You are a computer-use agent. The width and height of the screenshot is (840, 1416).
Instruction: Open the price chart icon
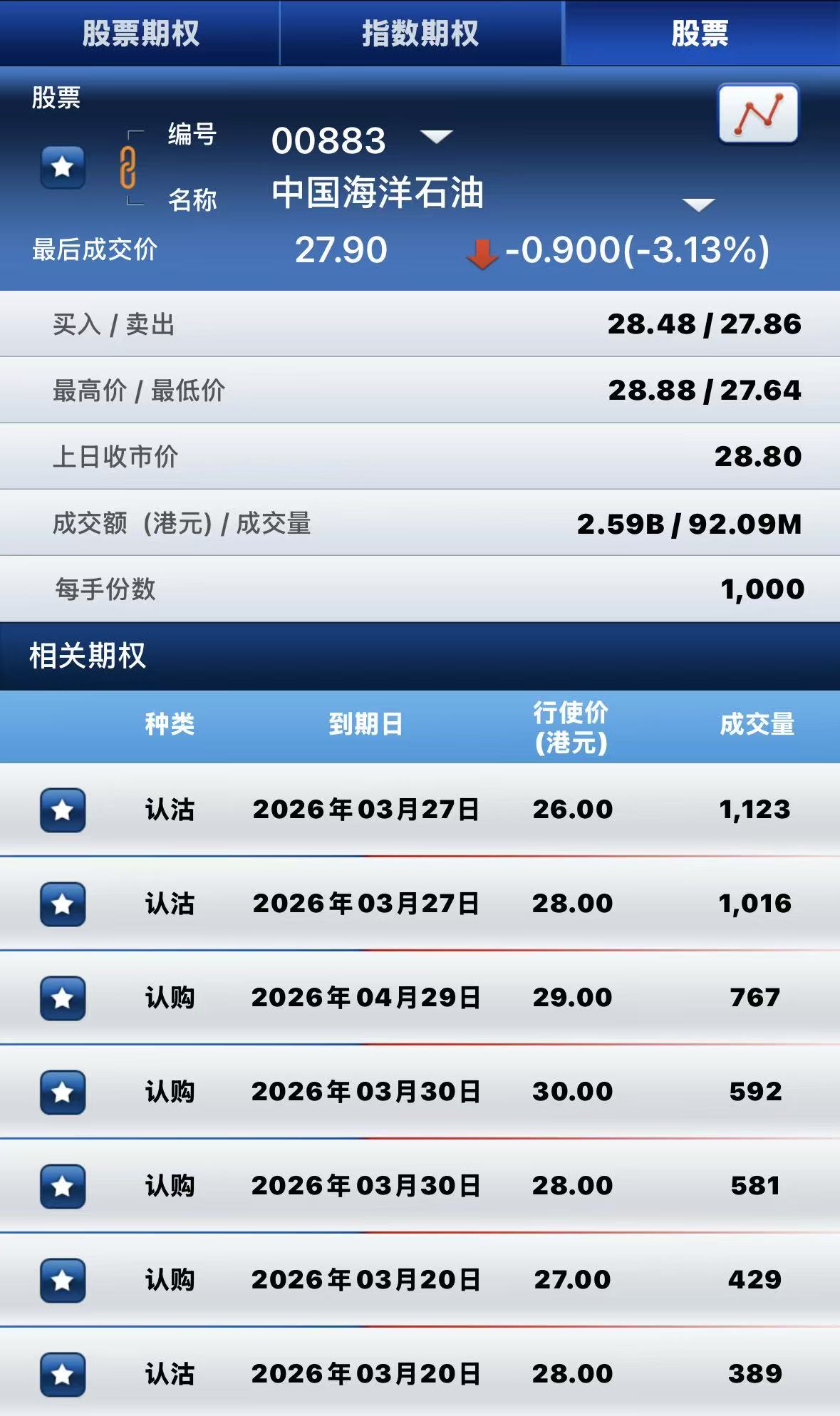coord(758,114)
